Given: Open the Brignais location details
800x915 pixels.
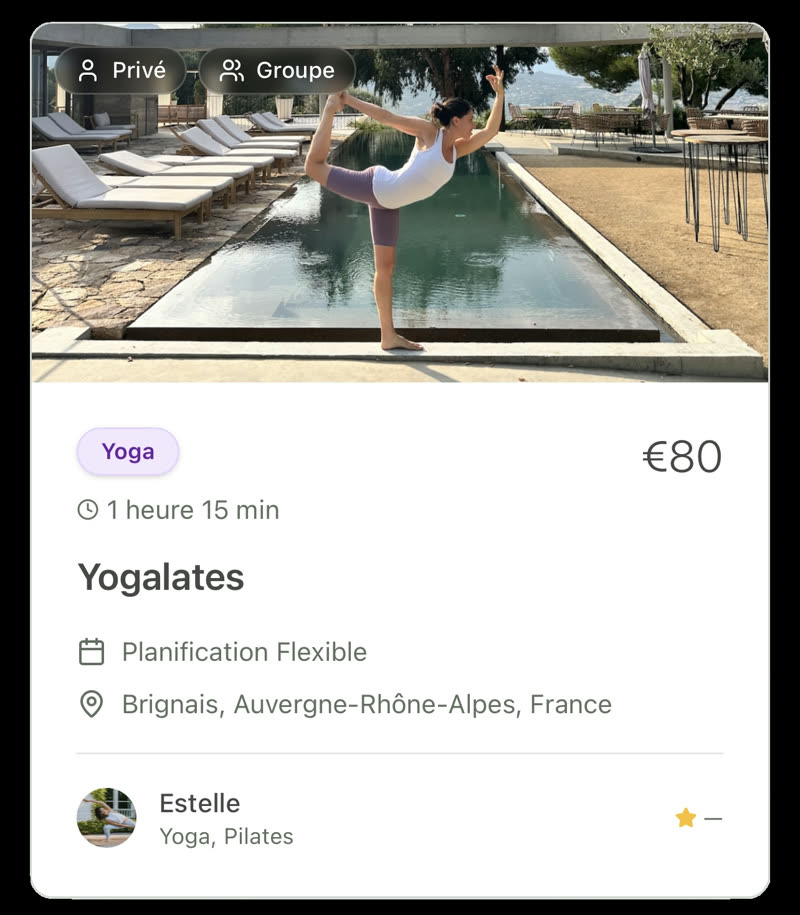Looking at the screenshot, I should point(364,704).
